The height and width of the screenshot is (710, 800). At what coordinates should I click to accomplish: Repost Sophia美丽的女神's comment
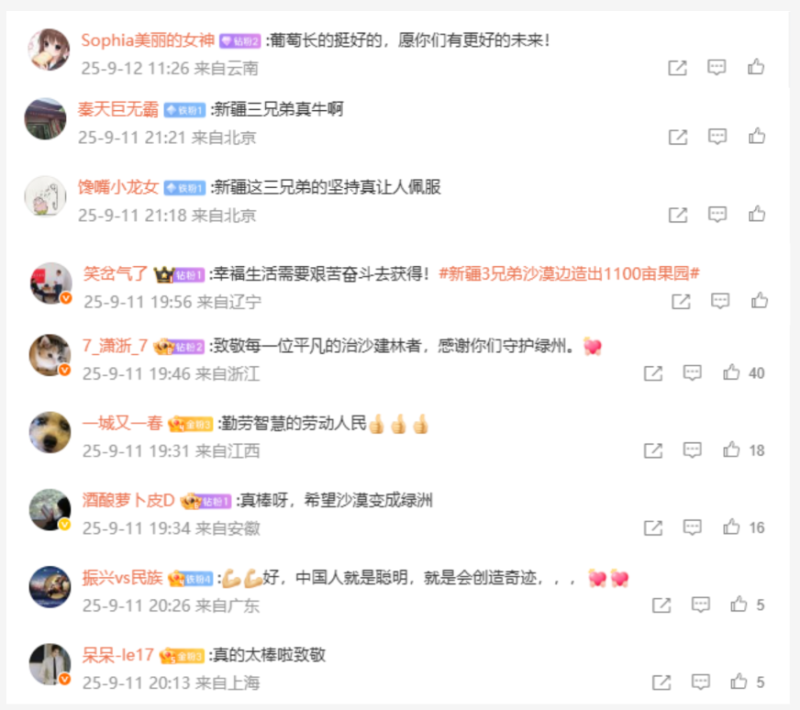click(x=677, y=67)
